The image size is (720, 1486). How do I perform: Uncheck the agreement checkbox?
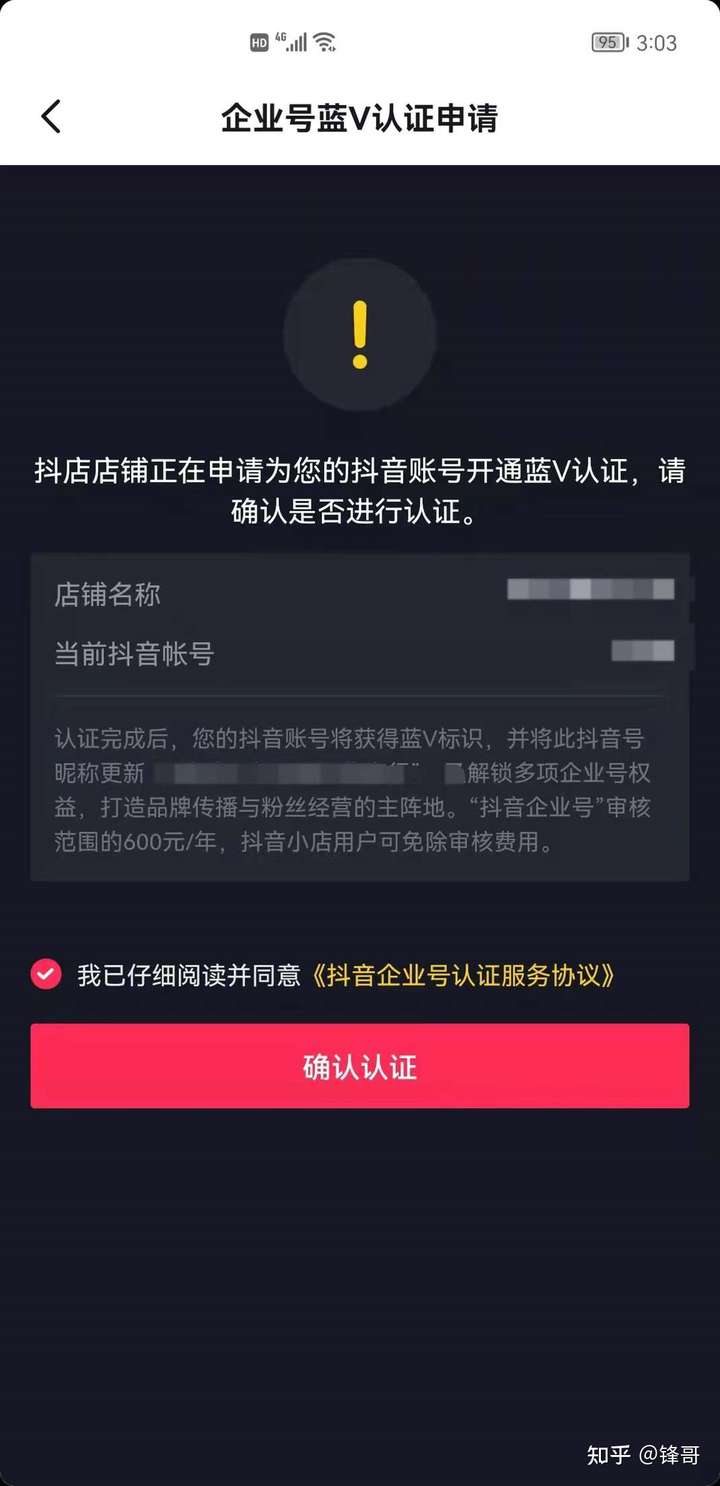(x=46, y=974)
